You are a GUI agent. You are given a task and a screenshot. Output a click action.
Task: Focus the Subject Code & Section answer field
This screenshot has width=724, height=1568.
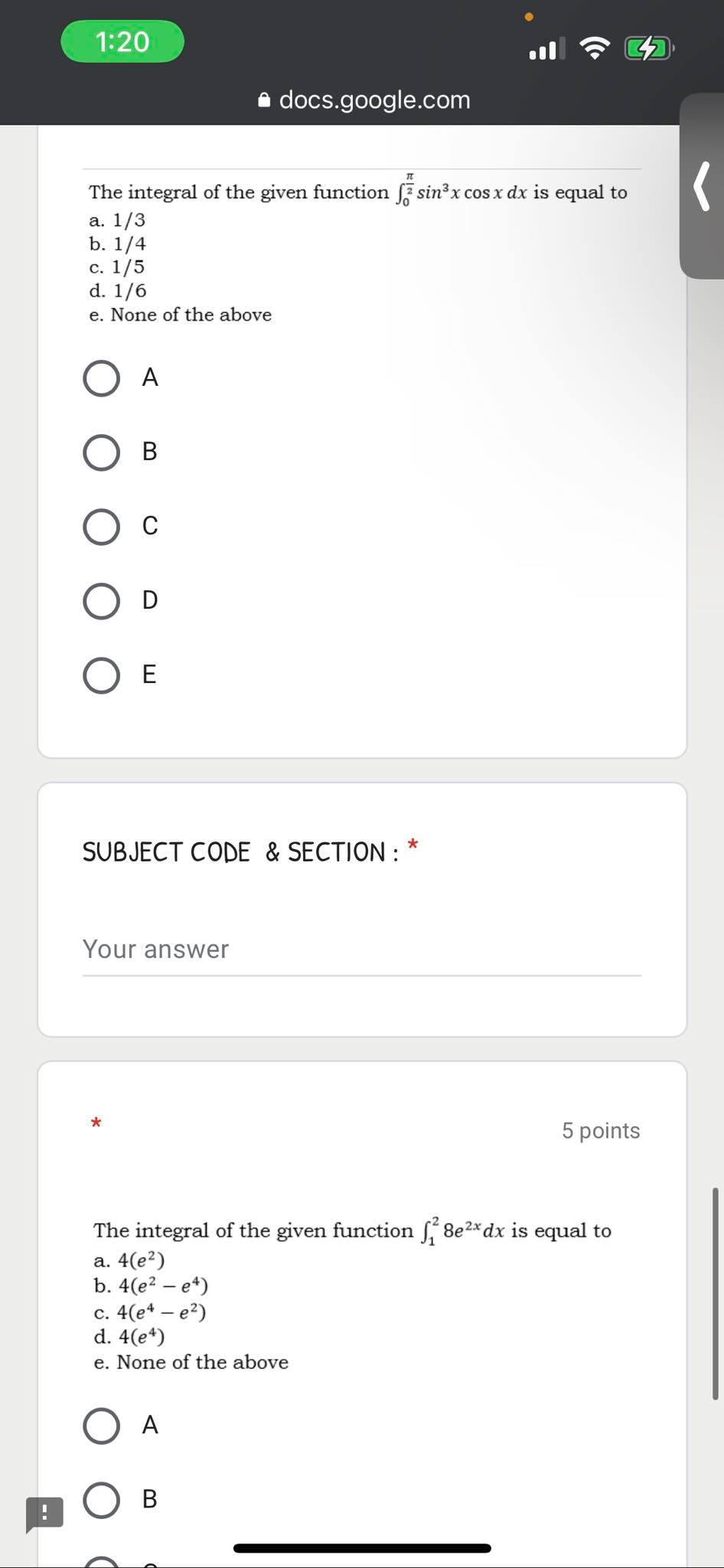pos(361,950)
